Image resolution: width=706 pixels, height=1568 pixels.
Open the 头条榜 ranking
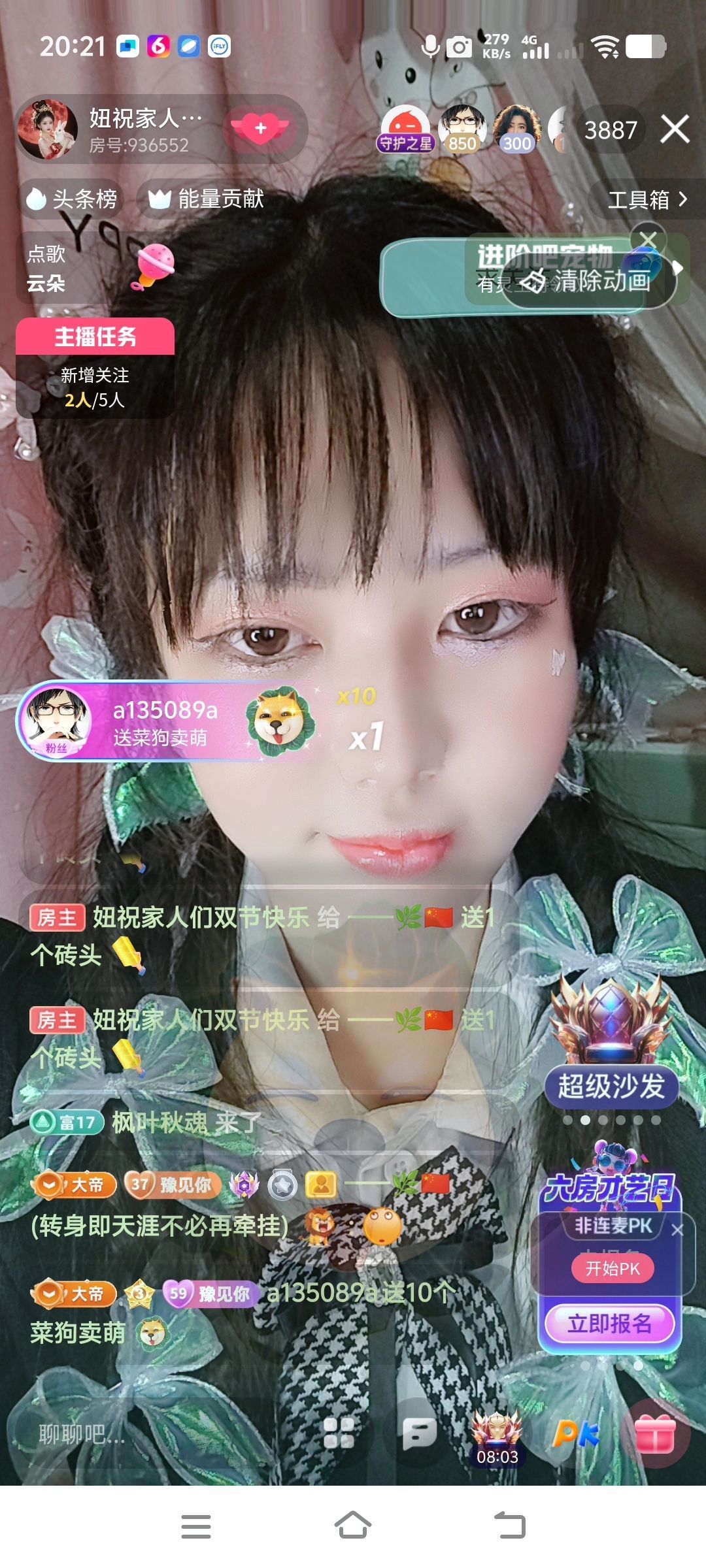pos(72,199)
